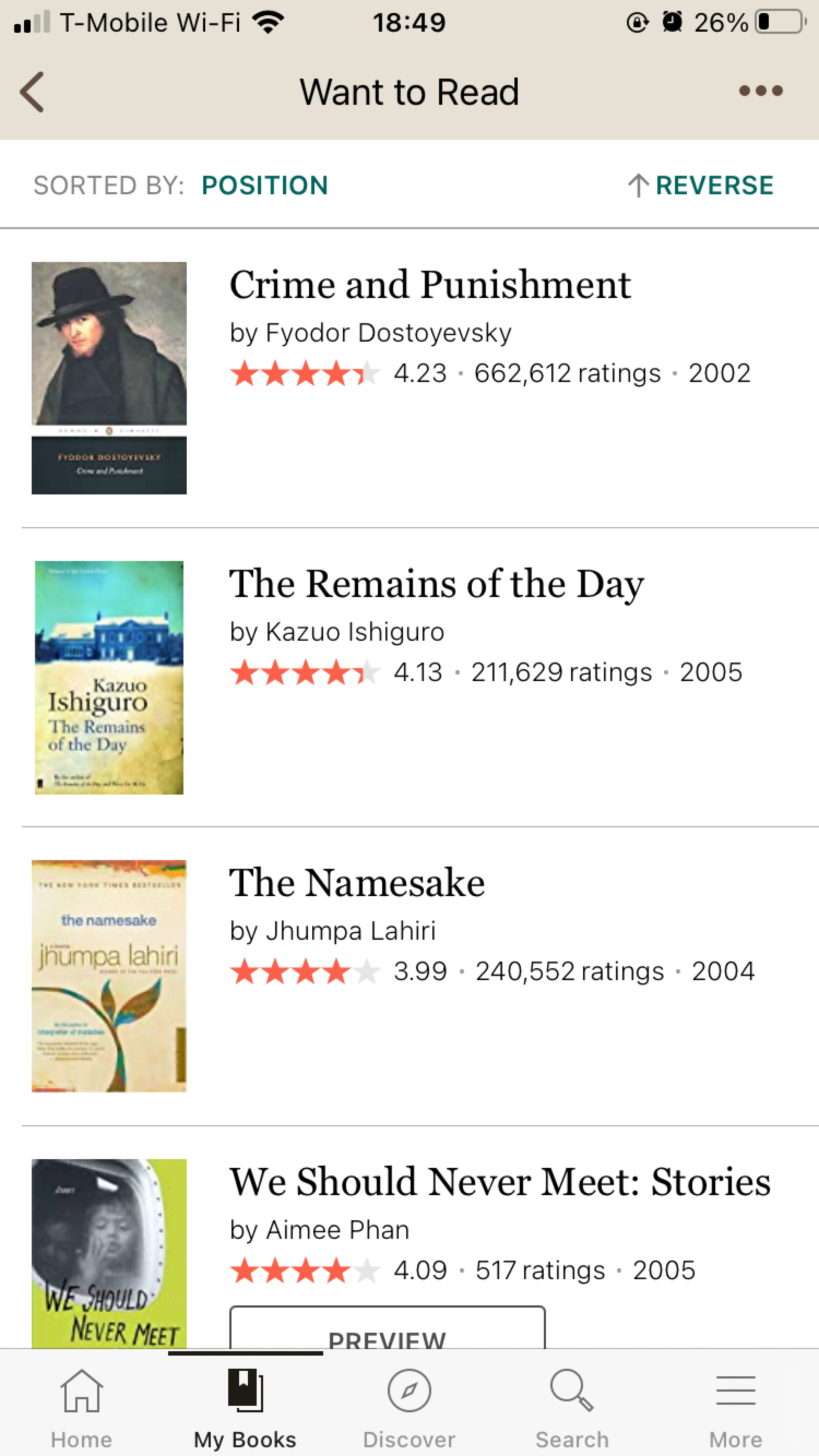View The Namesake by Jhumpa Lahiri
Image resolution: width=819 pixels, height=1456 pixels.
[356, 883]
